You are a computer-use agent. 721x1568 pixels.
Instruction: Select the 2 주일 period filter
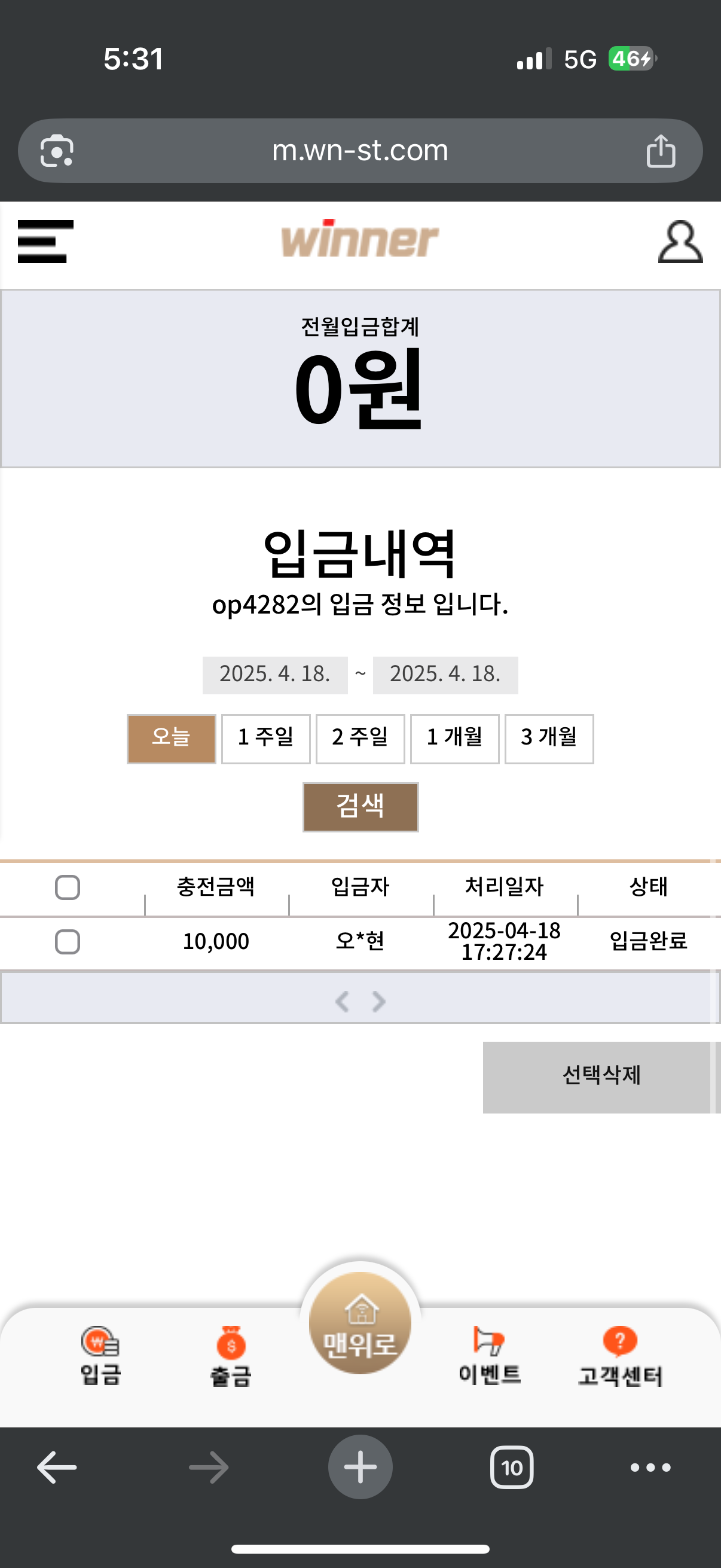(x=360, y=739)
